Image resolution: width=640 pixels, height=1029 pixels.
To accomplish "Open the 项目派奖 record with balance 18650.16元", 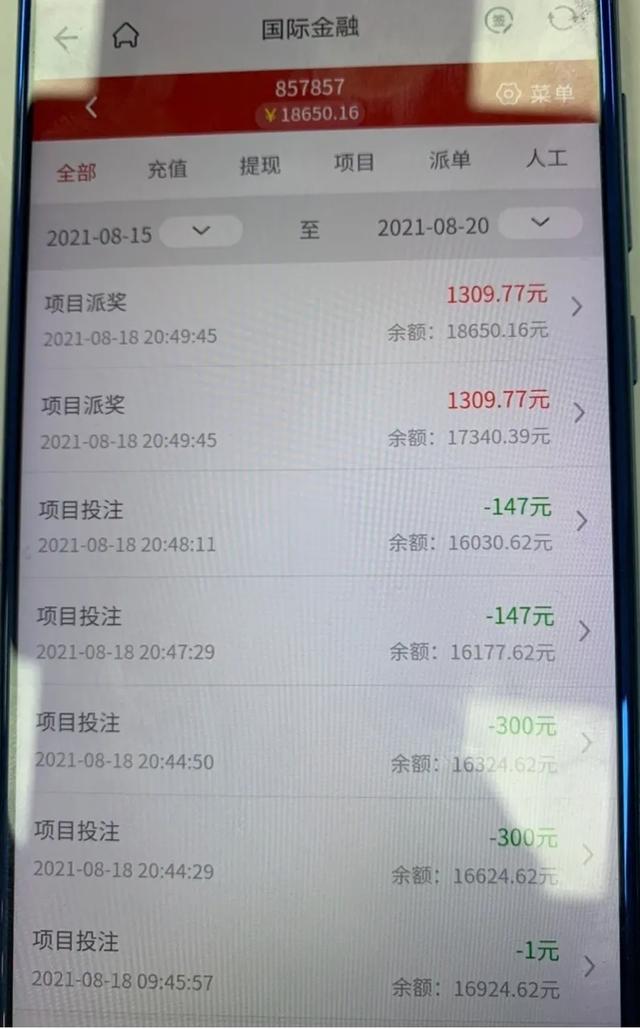I will coord(310,314).
